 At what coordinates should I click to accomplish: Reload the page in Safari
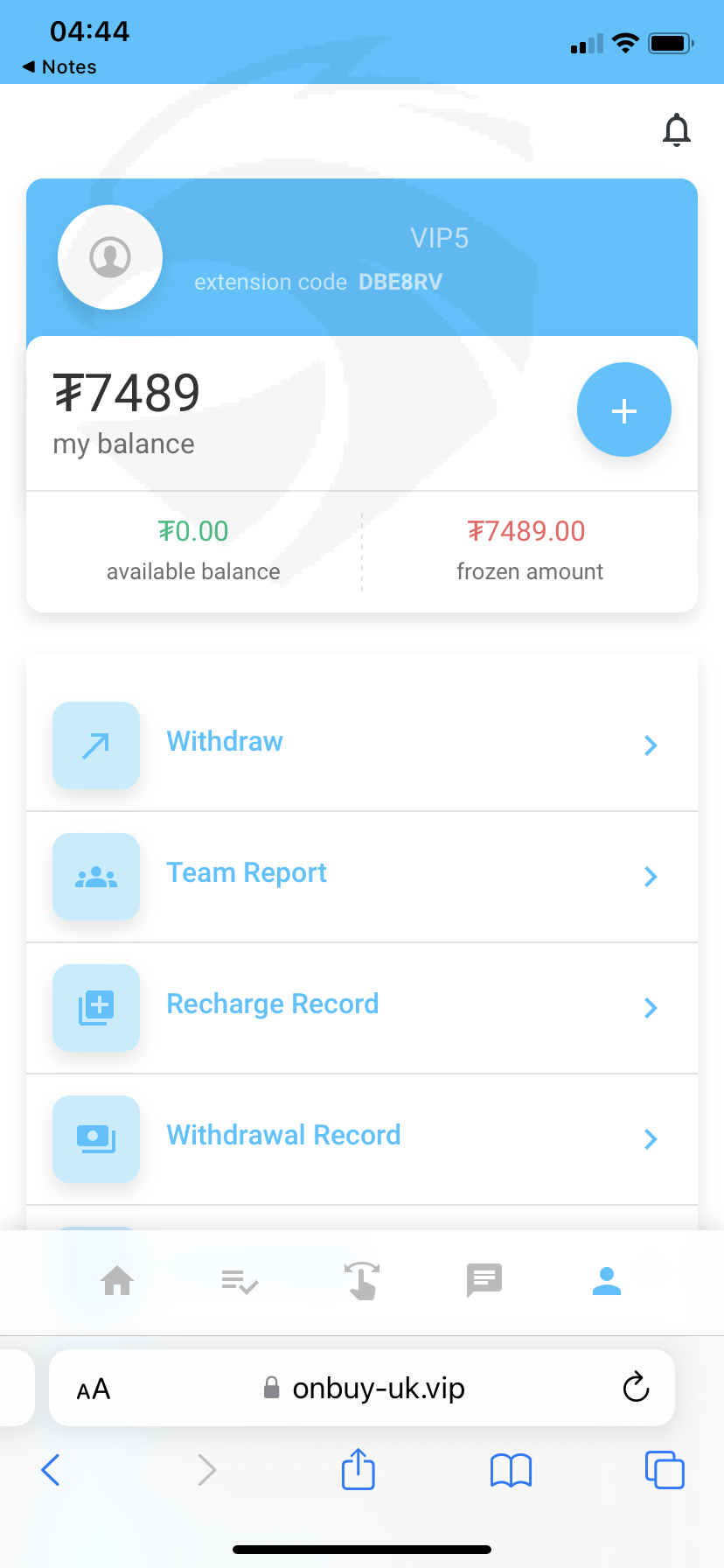point(636,1387)
